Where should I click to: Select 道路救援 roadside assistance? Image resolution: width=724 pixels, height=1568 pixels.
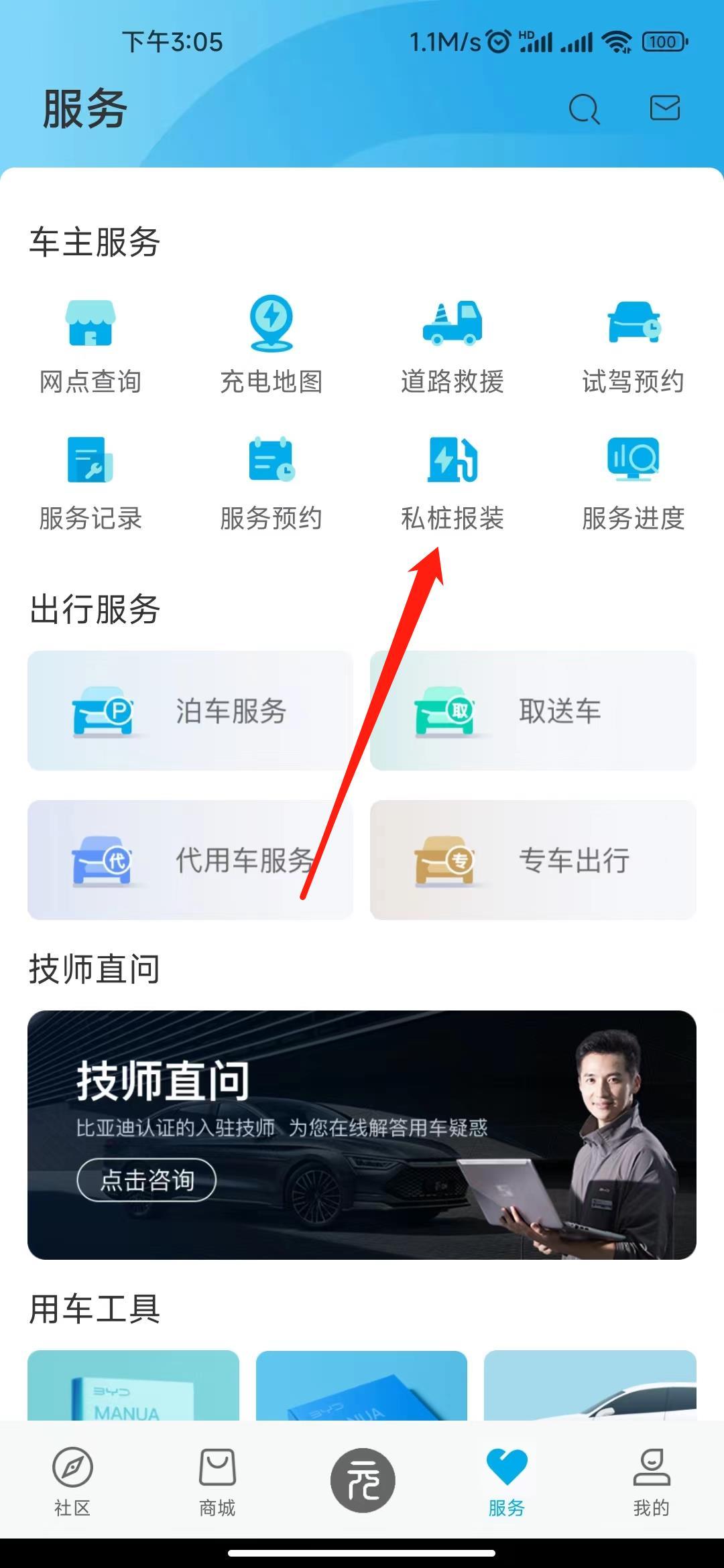click(452, 346)
